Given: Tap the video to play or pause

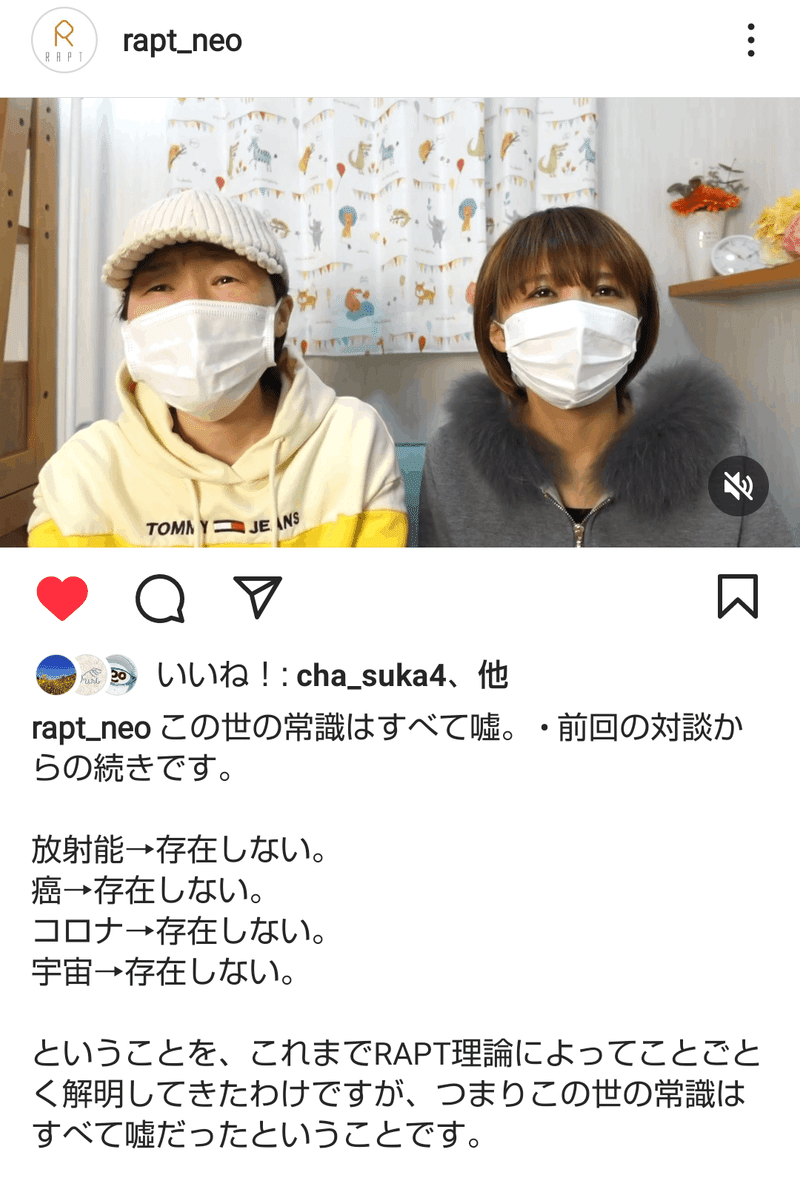Looking at the screenshot, I should click(400, 322).
